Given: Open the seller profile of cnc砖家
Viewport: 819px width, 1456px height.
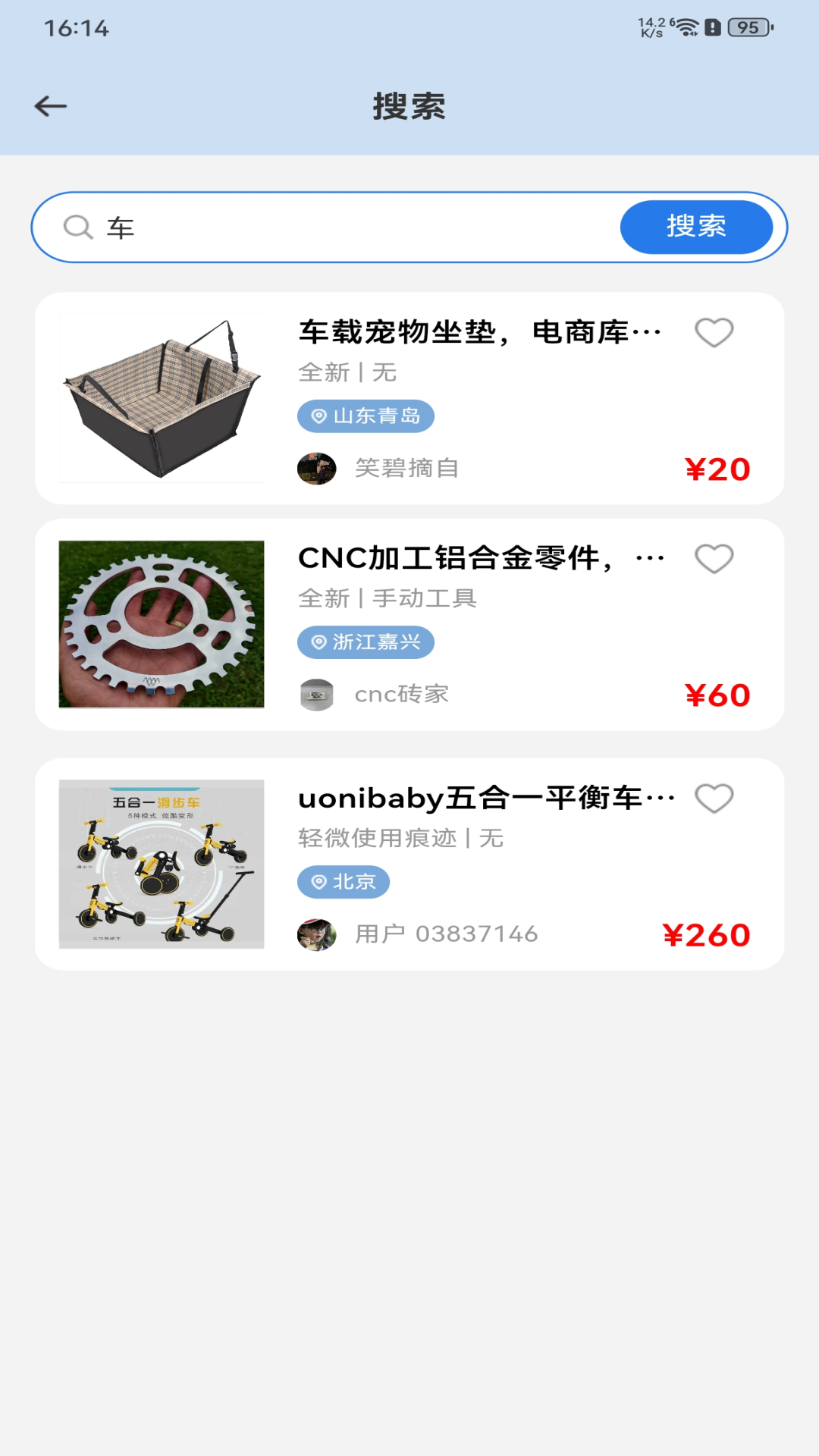Looking at the screenshot, I should click(318, 692).
